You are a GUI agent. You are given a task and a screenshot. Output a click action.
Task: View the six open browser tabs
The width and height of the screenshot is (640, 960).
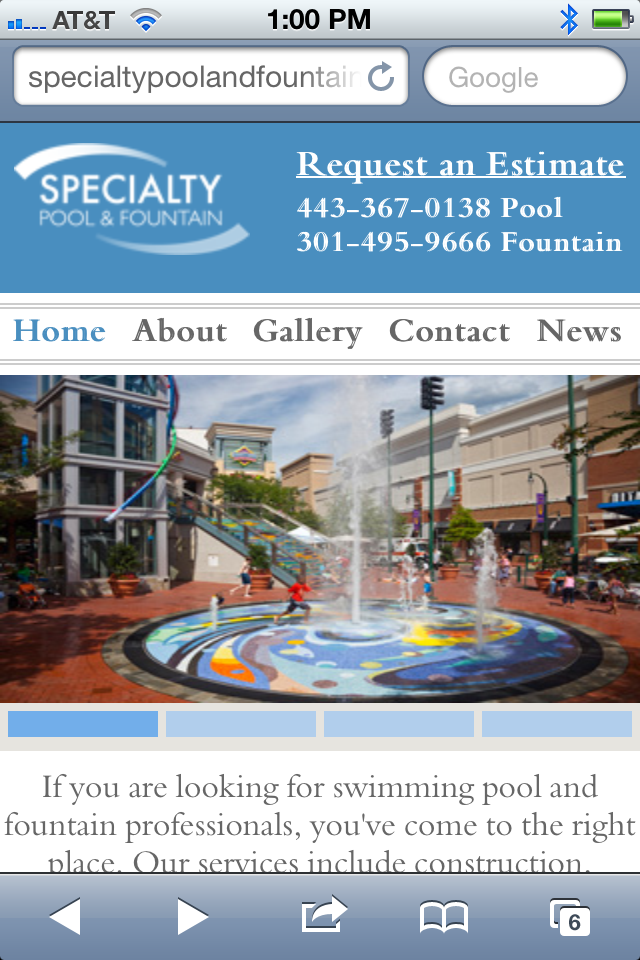click(x=570, y=916)
